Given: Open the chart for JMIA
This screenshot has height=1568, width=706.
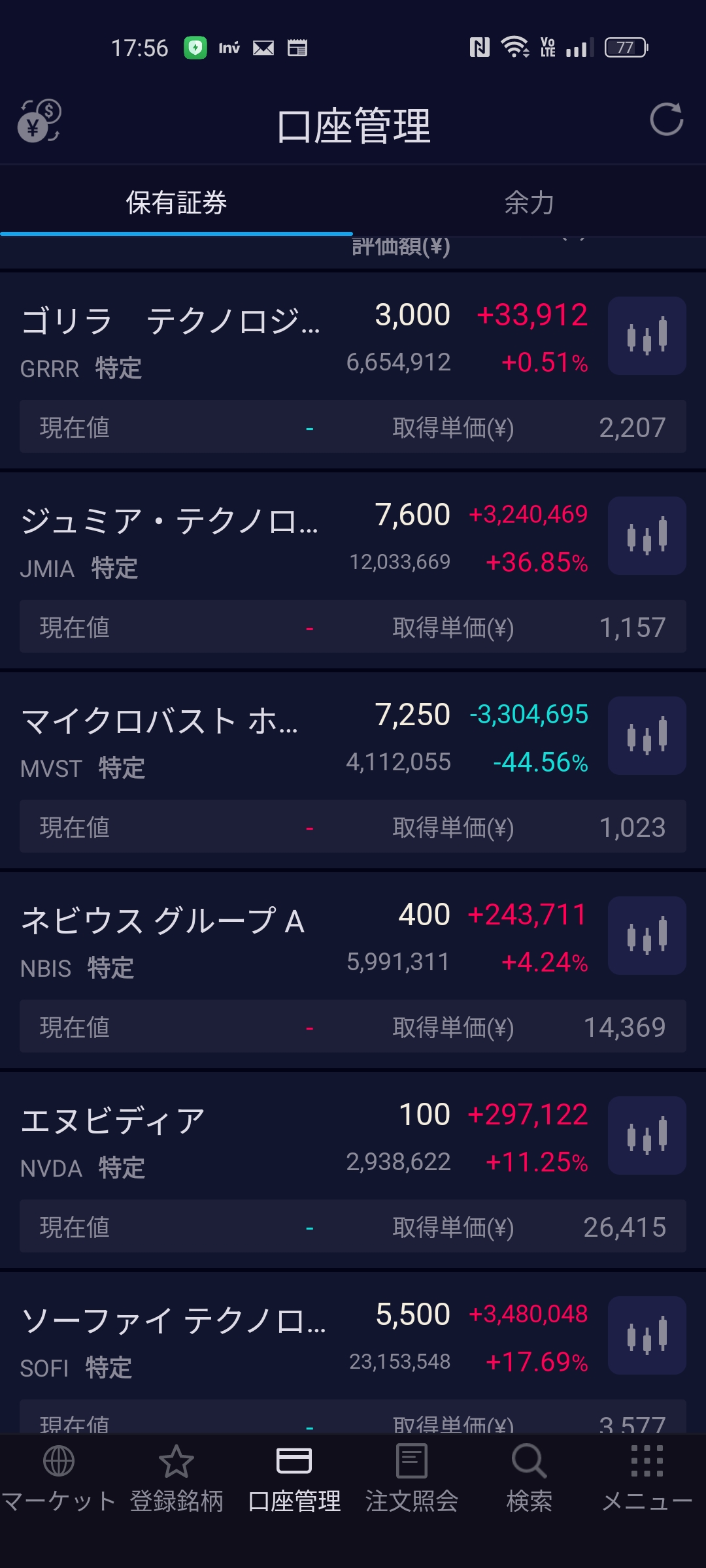Looking at the screenshot, I should point(647,536).
